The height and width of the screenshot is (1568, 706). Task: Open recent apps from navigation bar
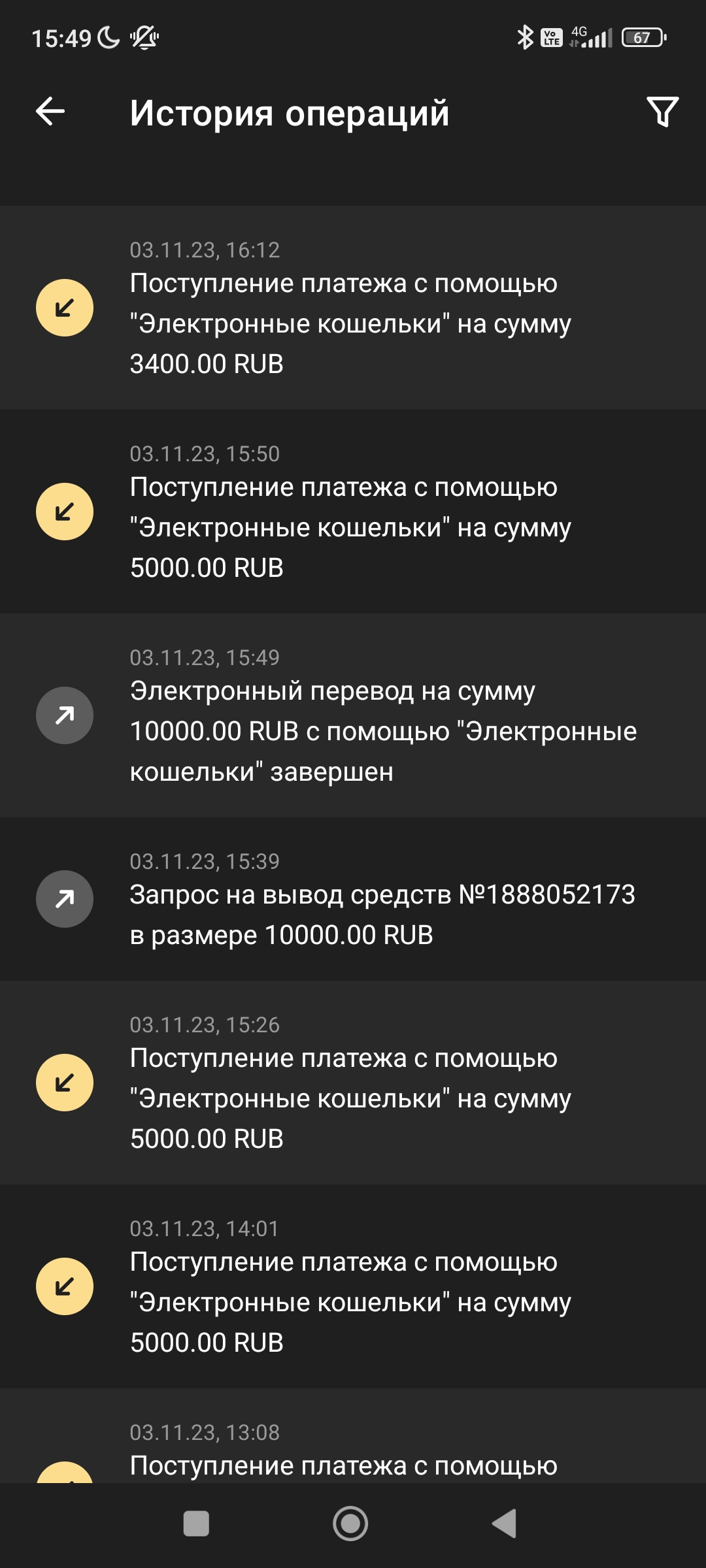[196, 1524]
